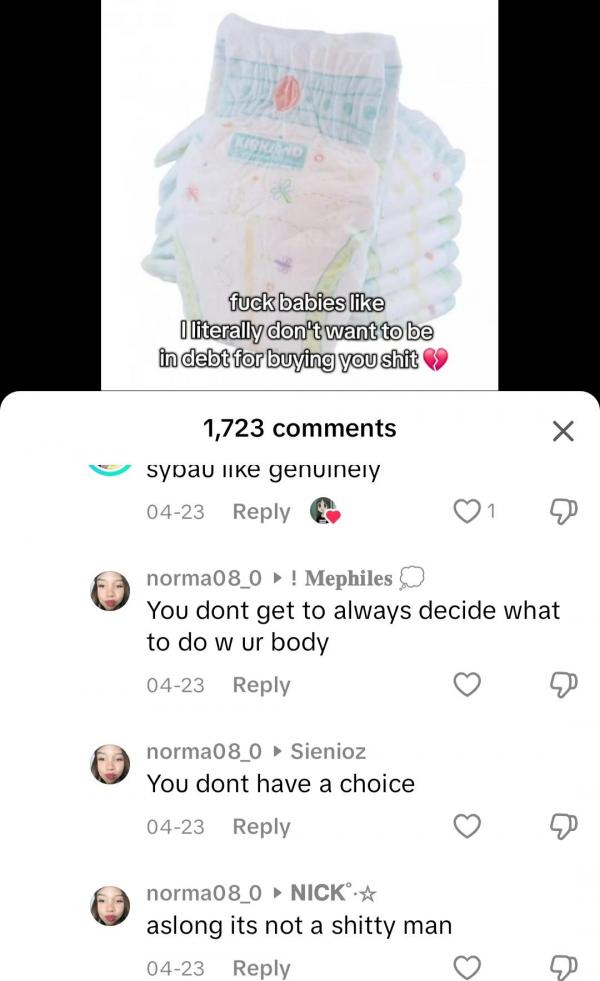The height and width of the screenshot is (981, 600).
Task: Reply to norma08_0's comment to Mephiles
Action: [261, 685]
